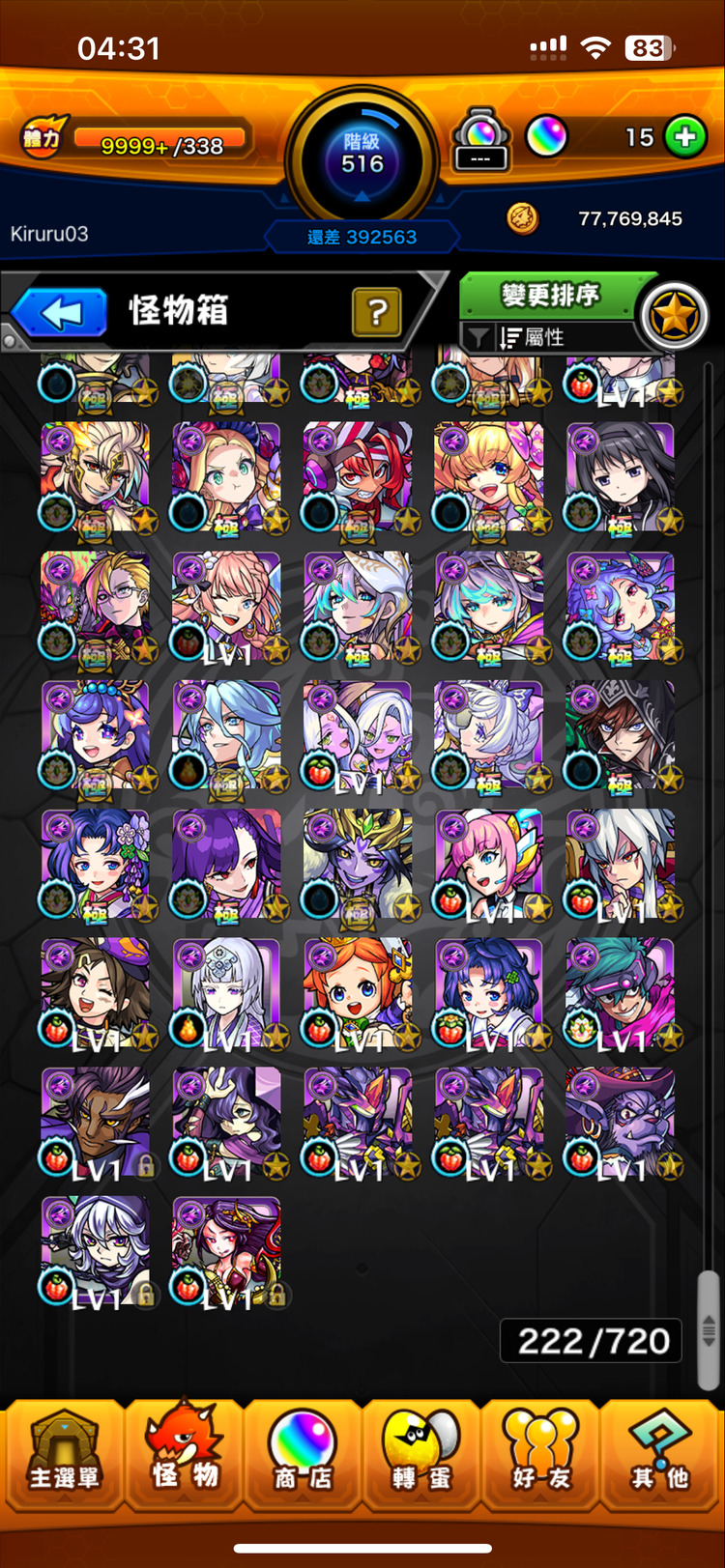
Task: Select the pink-haired girl with headset monster
Action: click(x=489, y=864)
